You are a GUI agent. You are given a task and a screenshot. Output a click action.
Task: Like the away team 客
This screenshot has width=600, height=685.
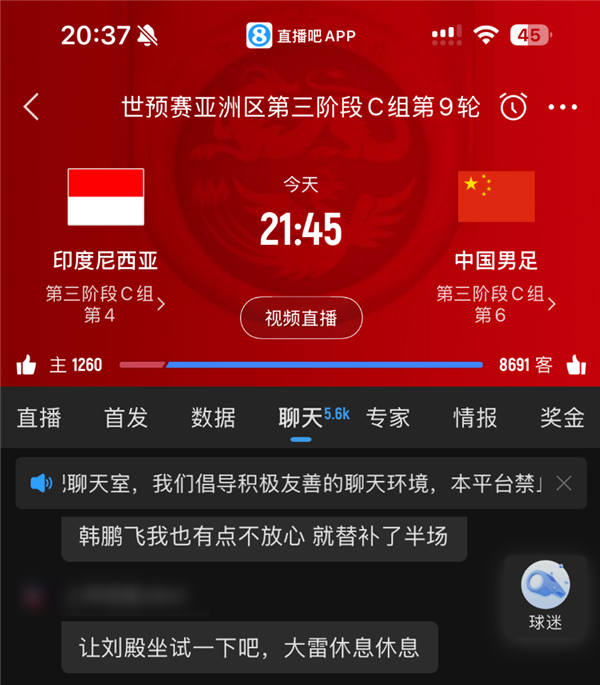pos(576,365)
